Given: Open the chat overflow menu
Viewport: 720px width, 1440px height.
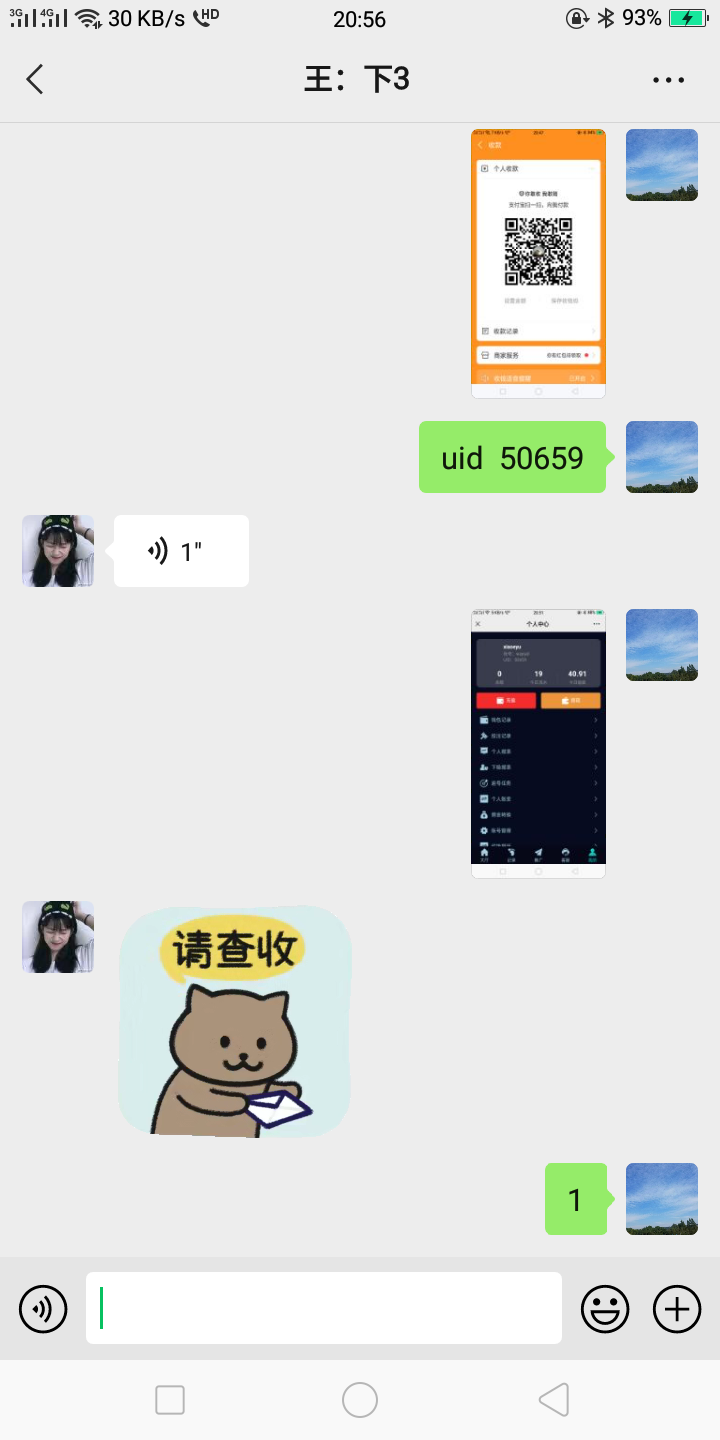Looking at the screenshot, I should click(668, 80).
